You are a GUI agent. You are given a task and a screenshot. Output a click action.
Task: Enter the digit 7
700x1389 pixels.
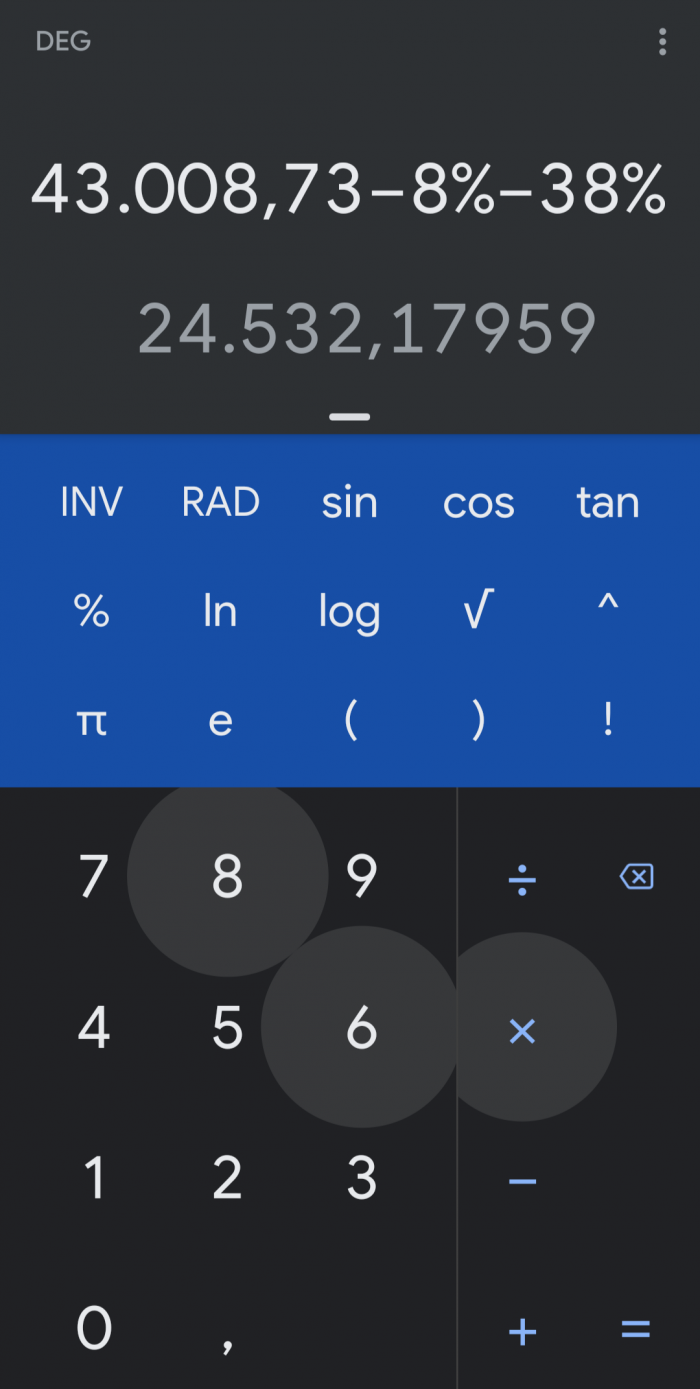(93, 877)
